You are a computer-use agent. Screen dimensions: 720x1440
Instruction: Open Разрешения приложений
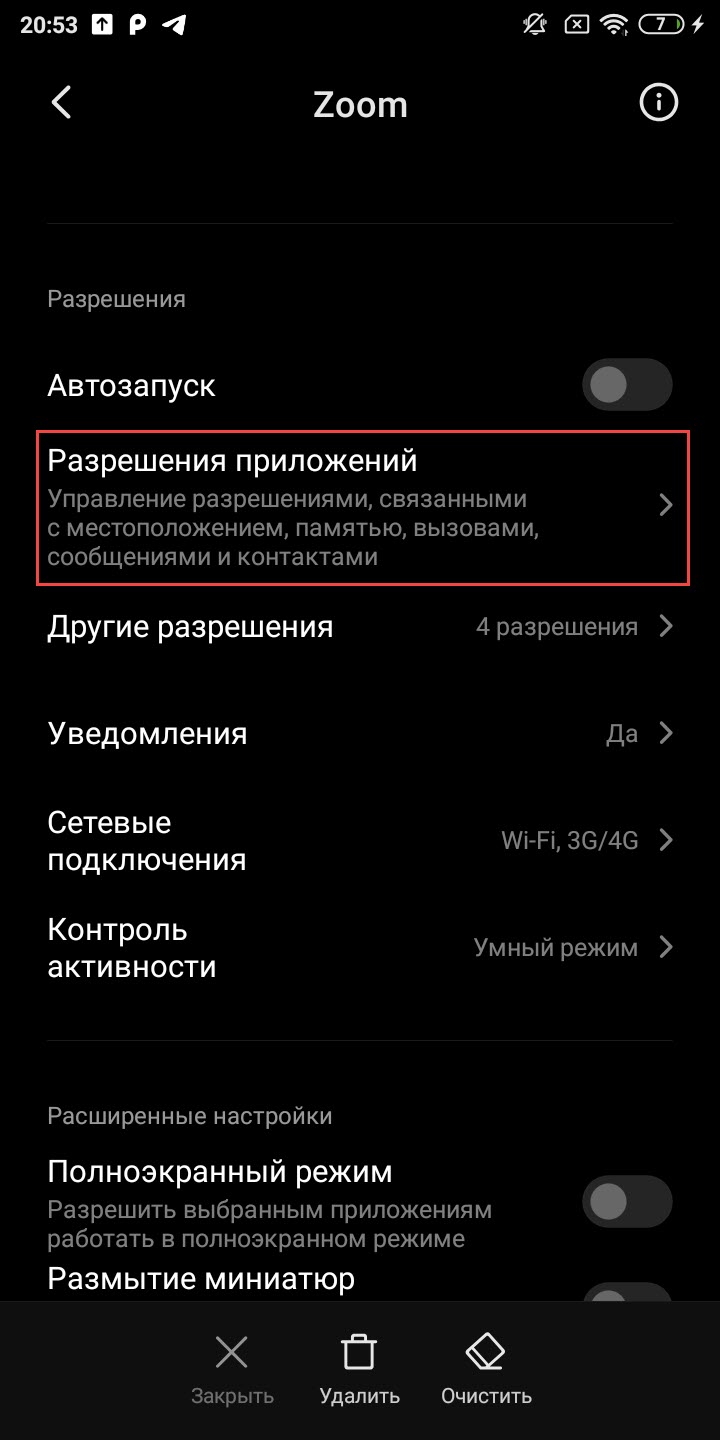(x=363, y=507)
